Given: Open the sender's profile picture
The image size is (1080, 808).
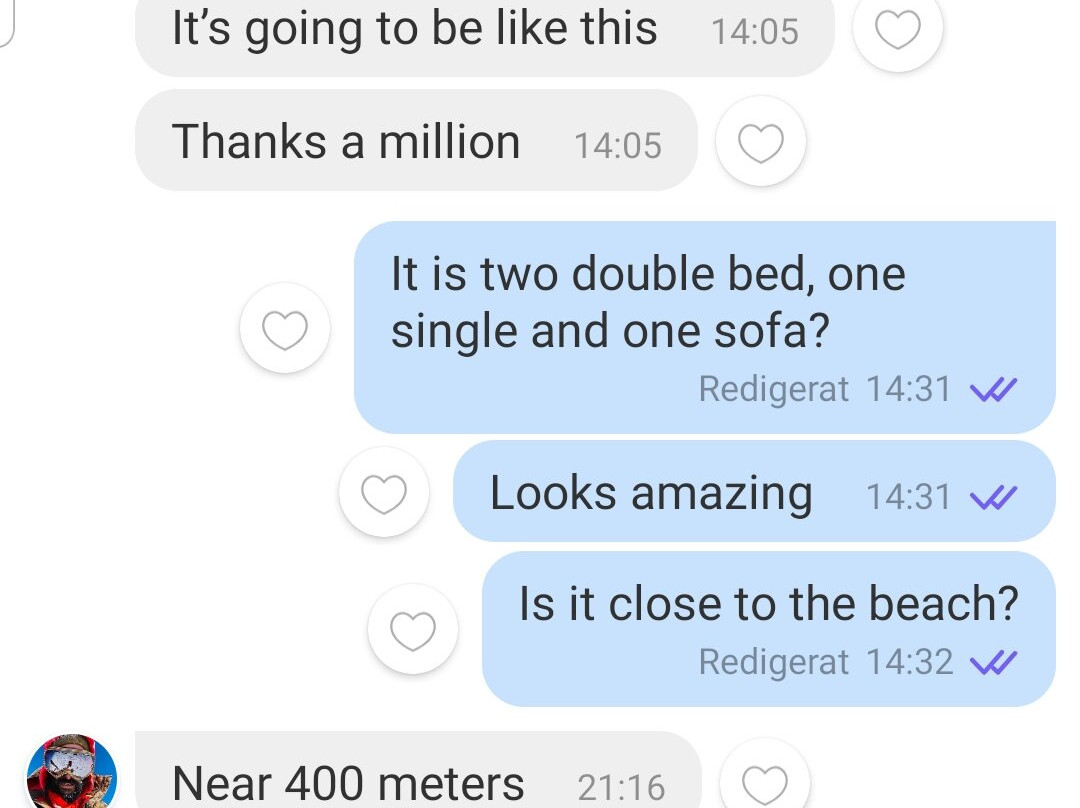Looking at the screenshot, I should [x=71, y=775].
